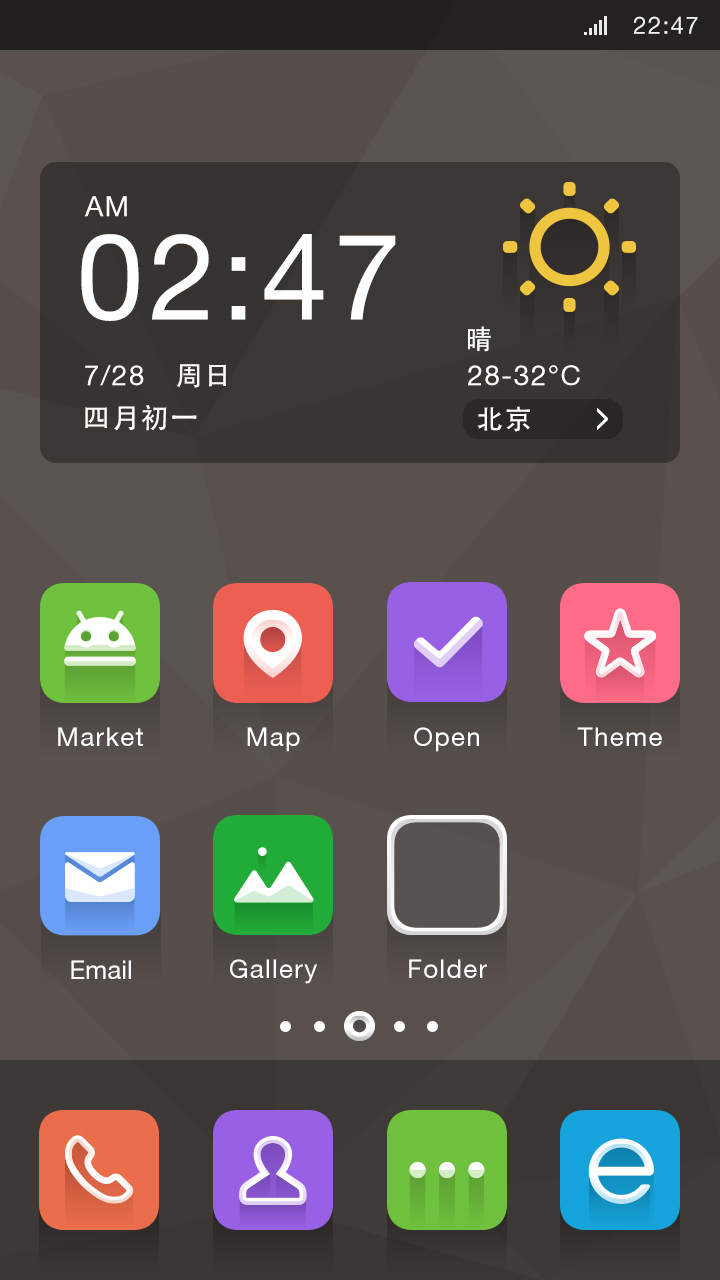Open the Gallery app

273,875
